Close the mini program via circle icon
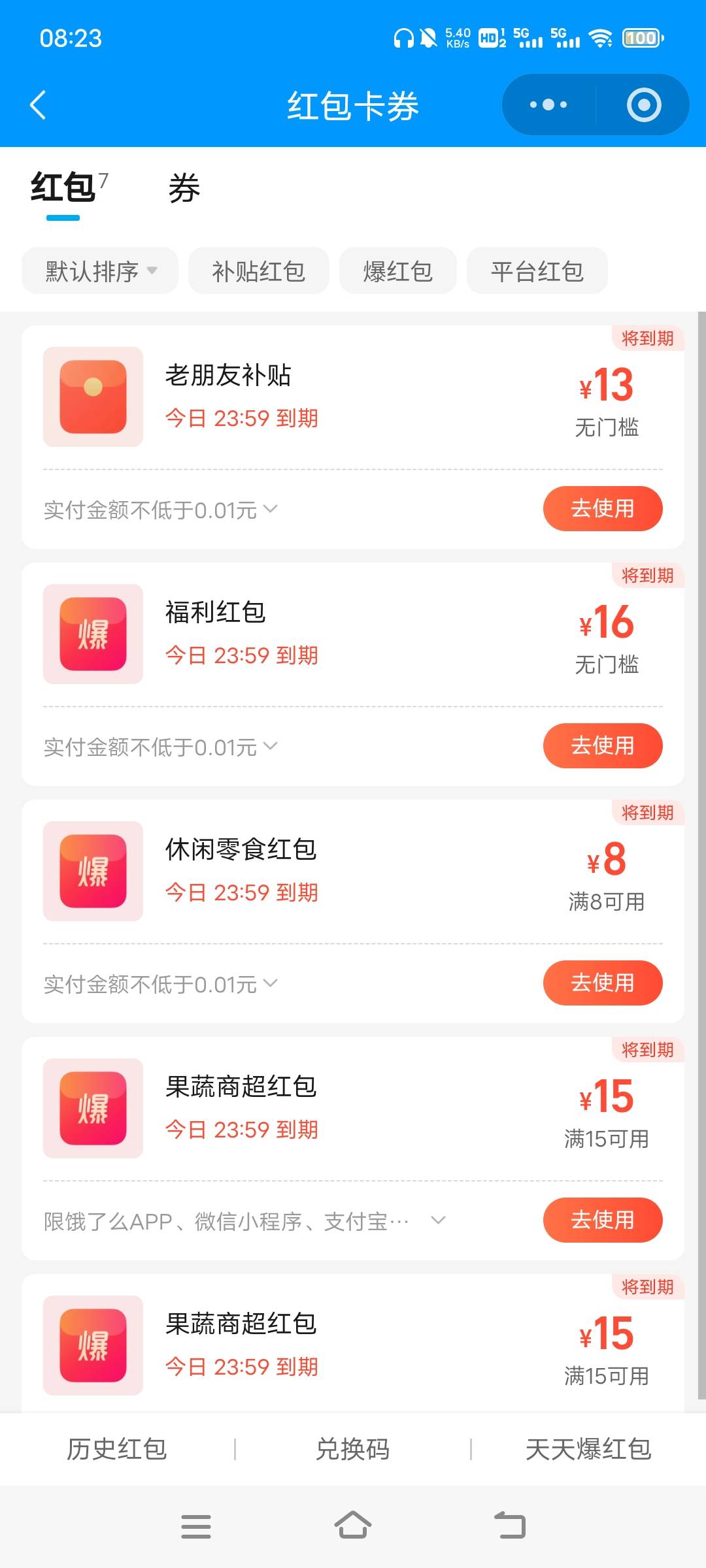706x1568 pixels. pyautogui.click(x=644, y=105)
